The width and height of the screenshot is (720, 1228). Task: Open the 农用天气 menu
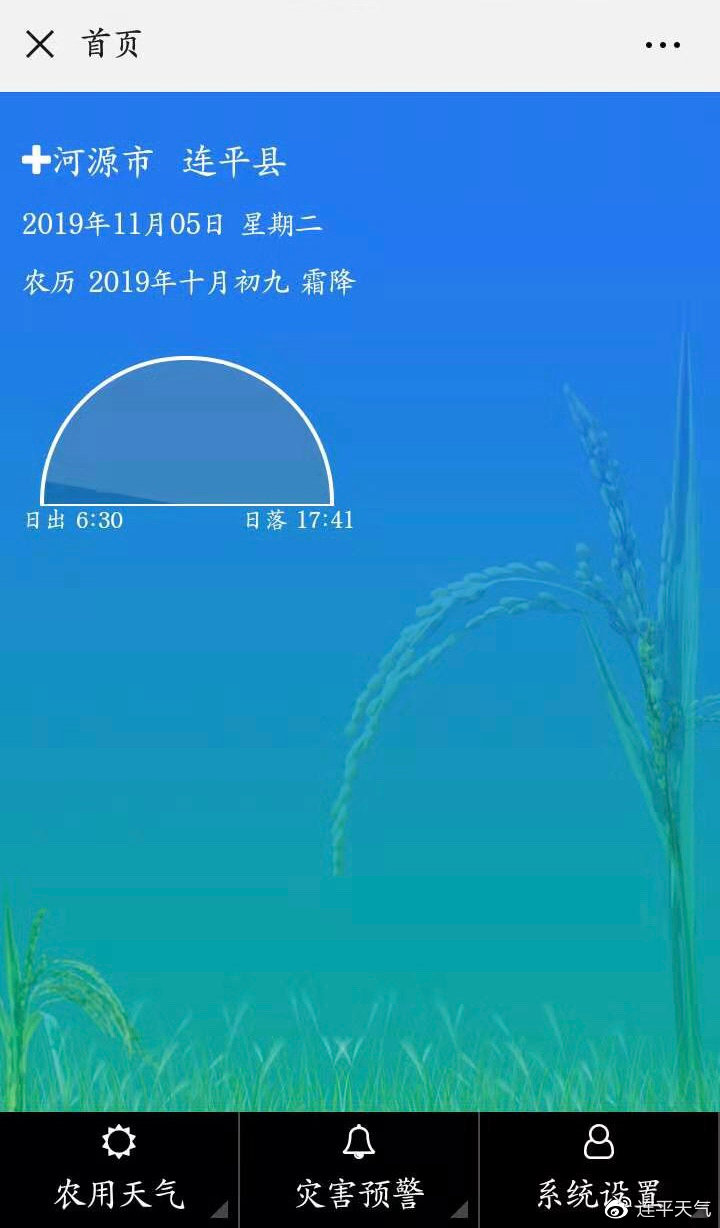coord(119,1170)
